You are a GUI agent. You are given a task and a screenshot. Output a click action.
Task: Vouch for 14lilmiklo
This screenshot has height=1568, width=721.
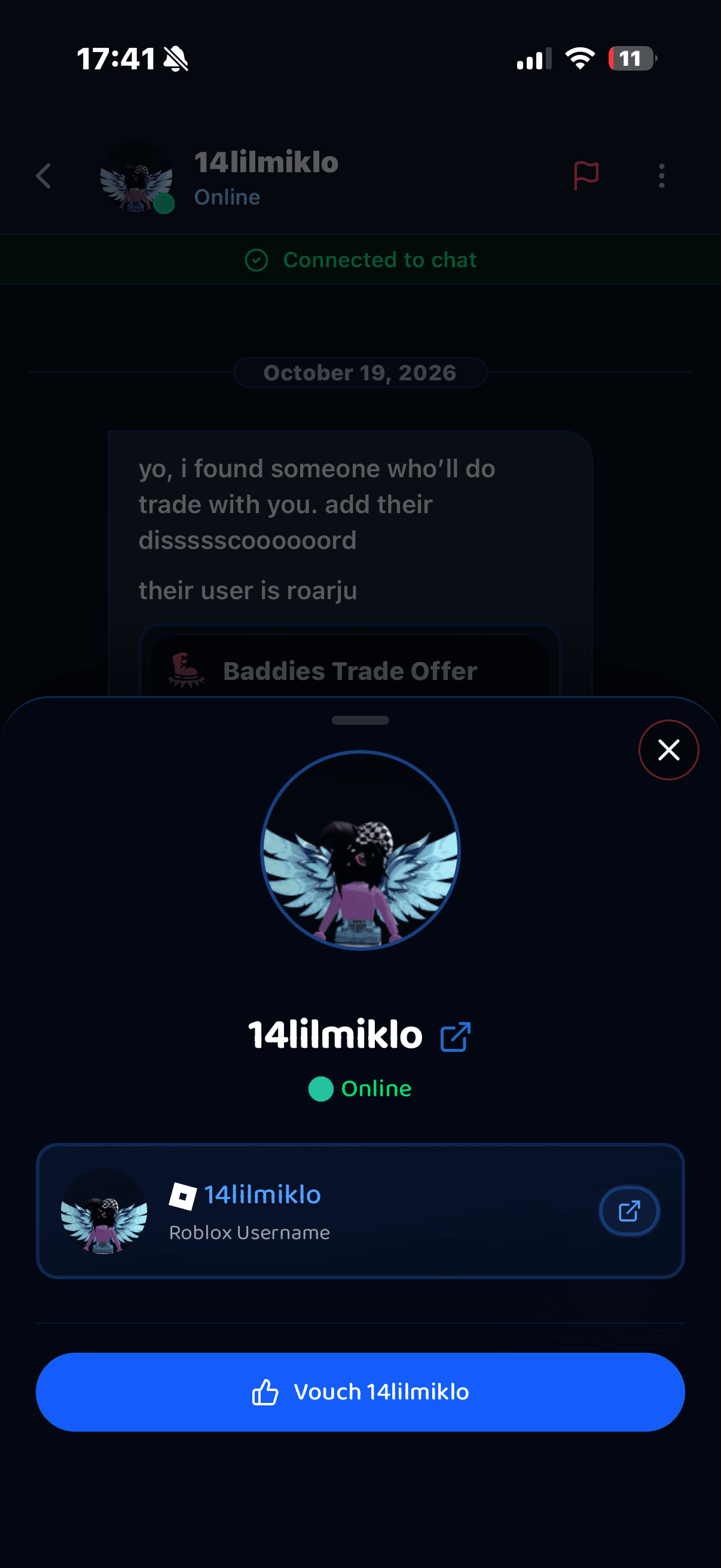(x=360, y=1392)
